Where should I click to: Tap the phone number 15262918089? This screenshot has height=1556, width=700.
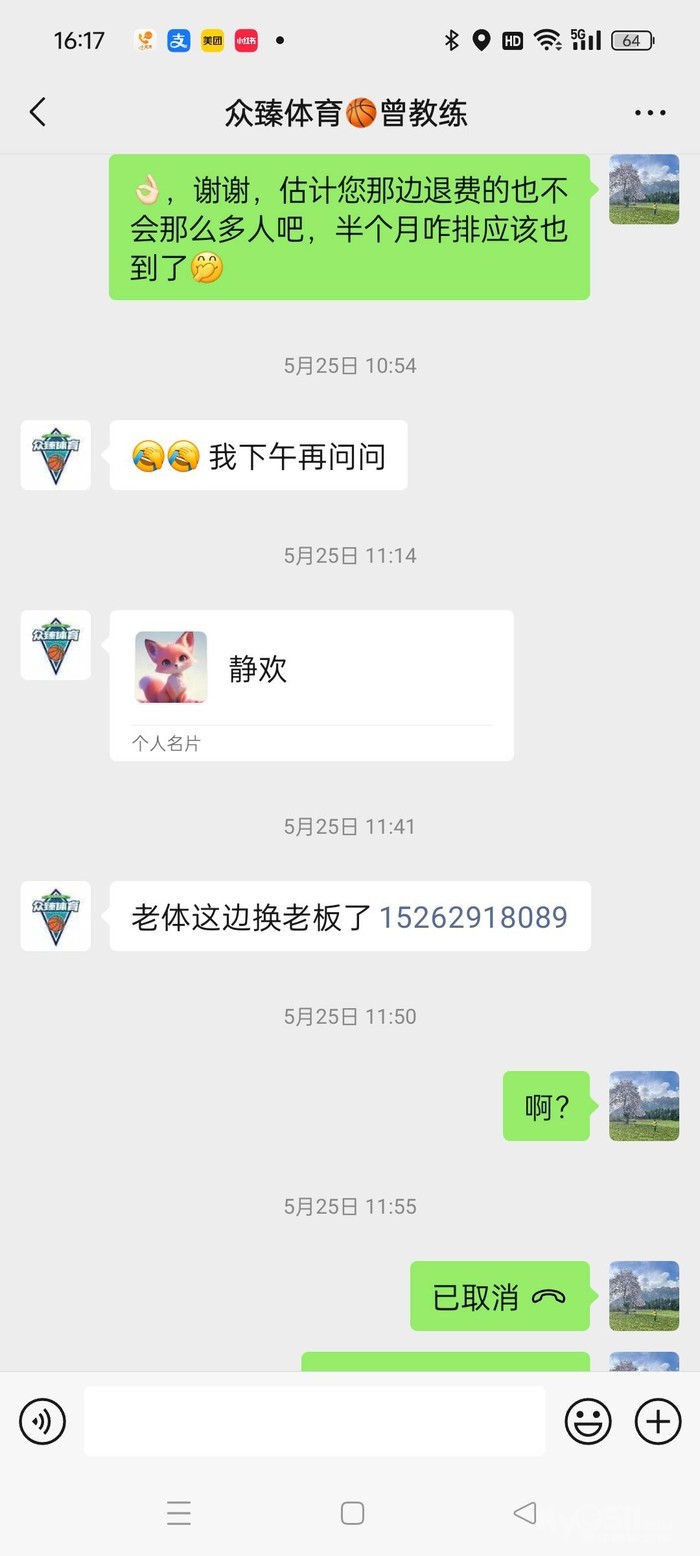pyautogui.click(x=473, y=917)
